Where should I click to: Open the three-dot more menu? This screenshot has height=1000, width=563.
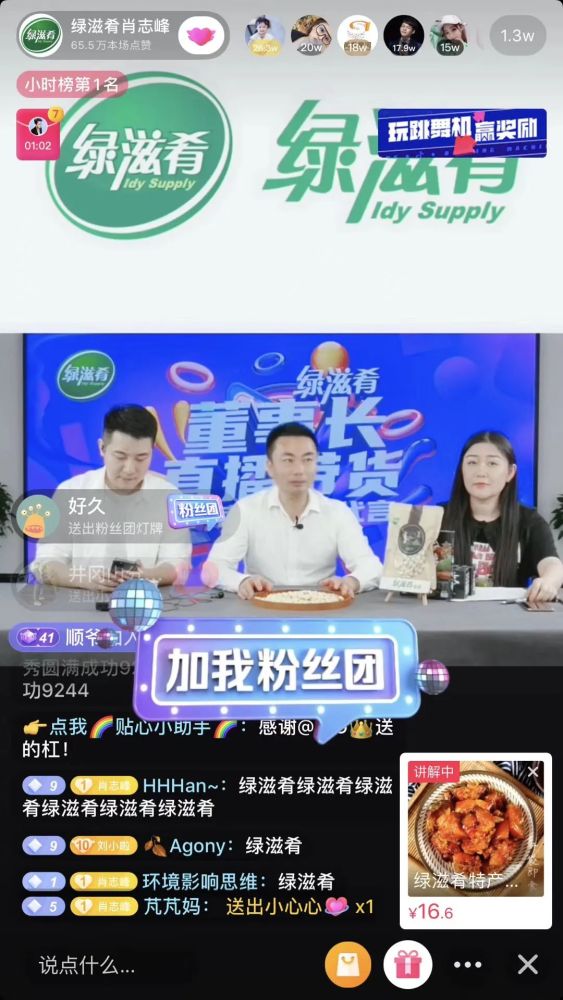[x=467, y=965]
